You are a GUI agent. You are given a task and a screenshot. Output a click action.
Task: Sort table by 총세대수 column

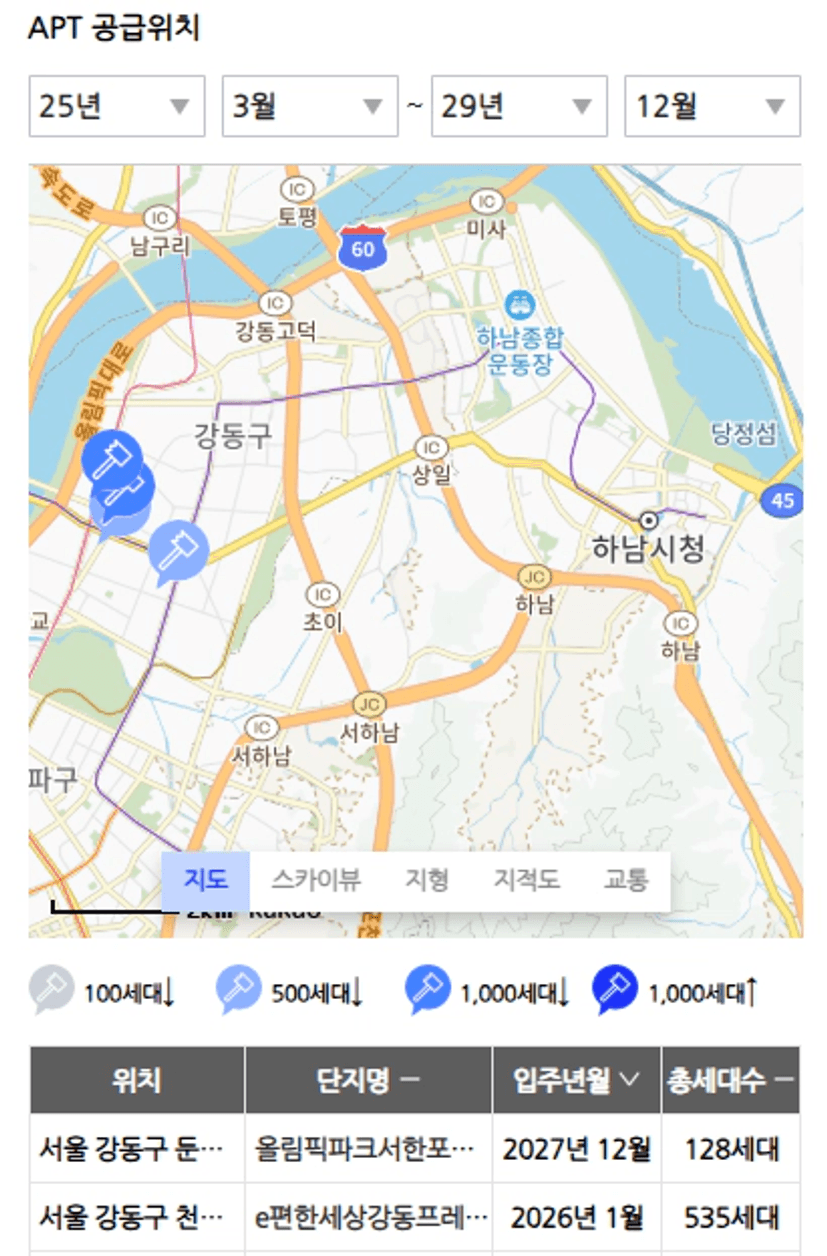(x=730, y=1080)
